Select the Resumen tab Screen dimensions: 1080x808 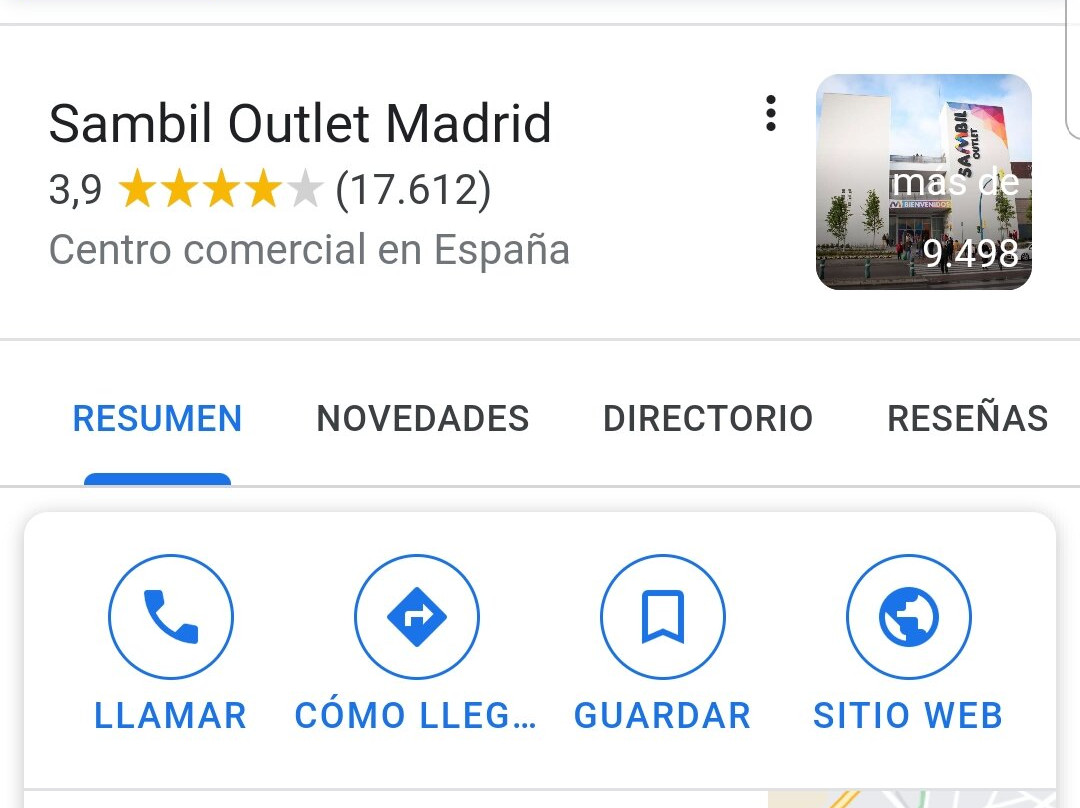(157, 419)
